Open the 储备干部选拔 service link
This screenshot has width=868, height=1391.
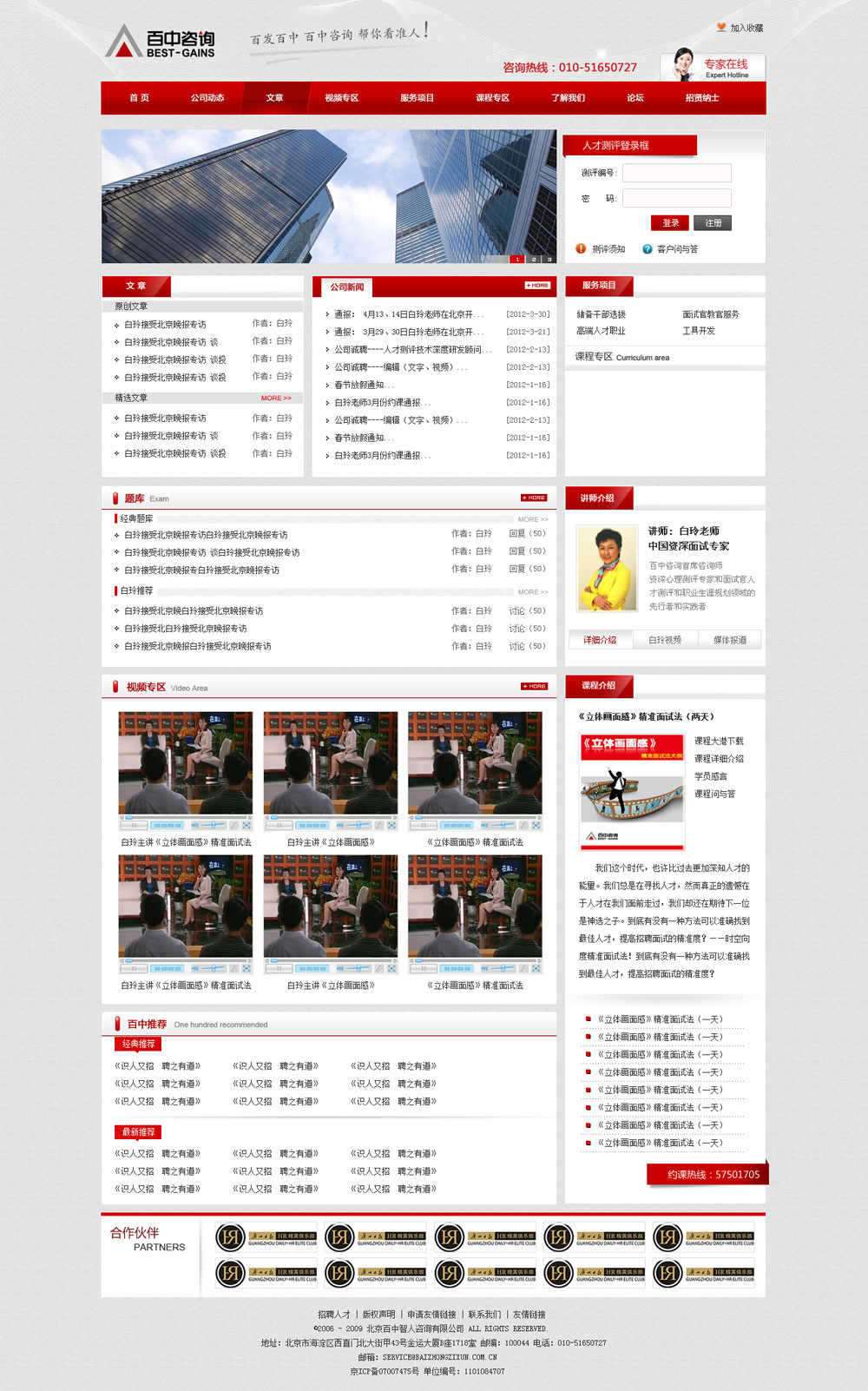(x=601, y=314)
